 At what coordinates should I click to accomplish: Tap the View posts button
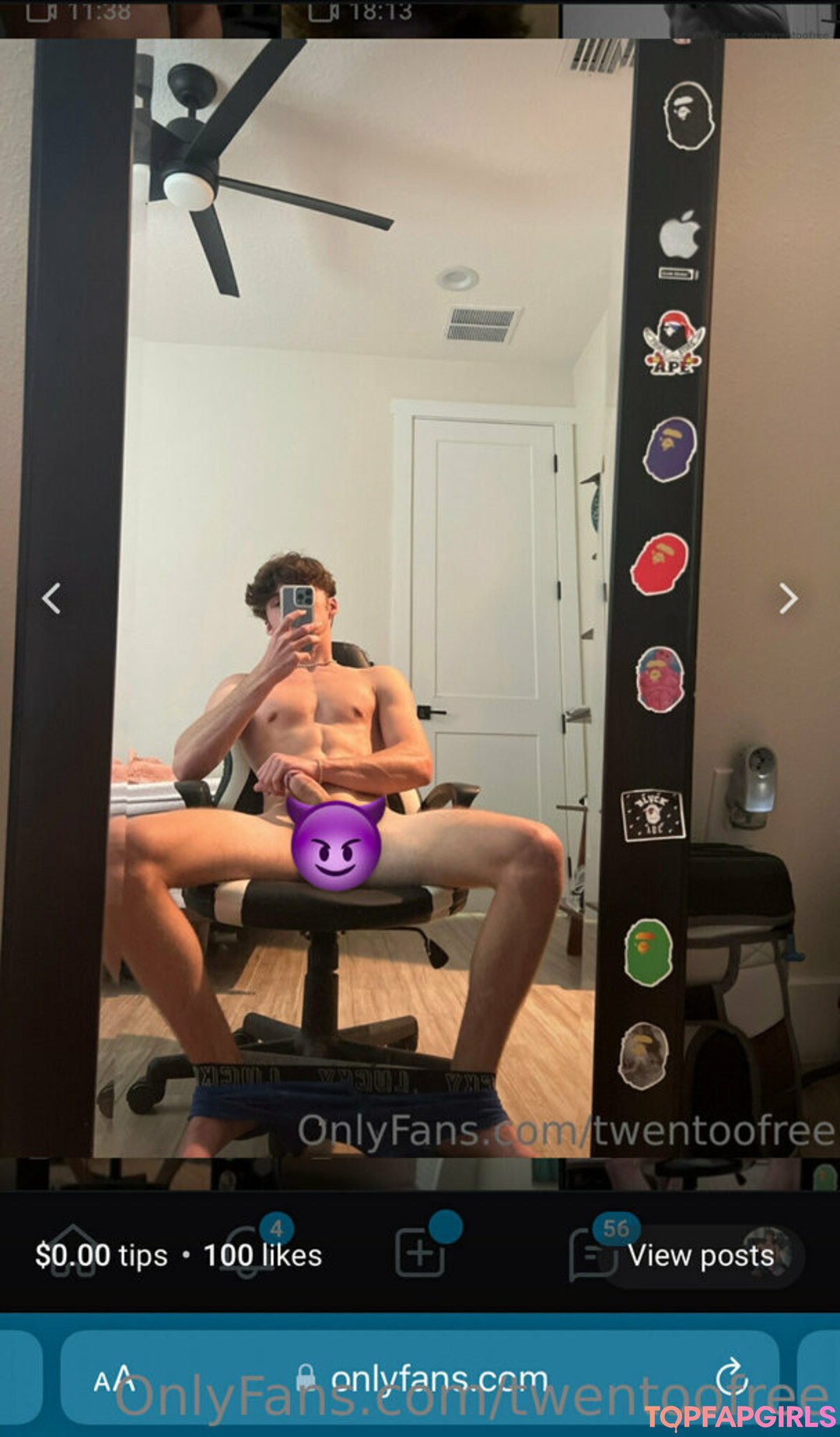point(702,1255)
